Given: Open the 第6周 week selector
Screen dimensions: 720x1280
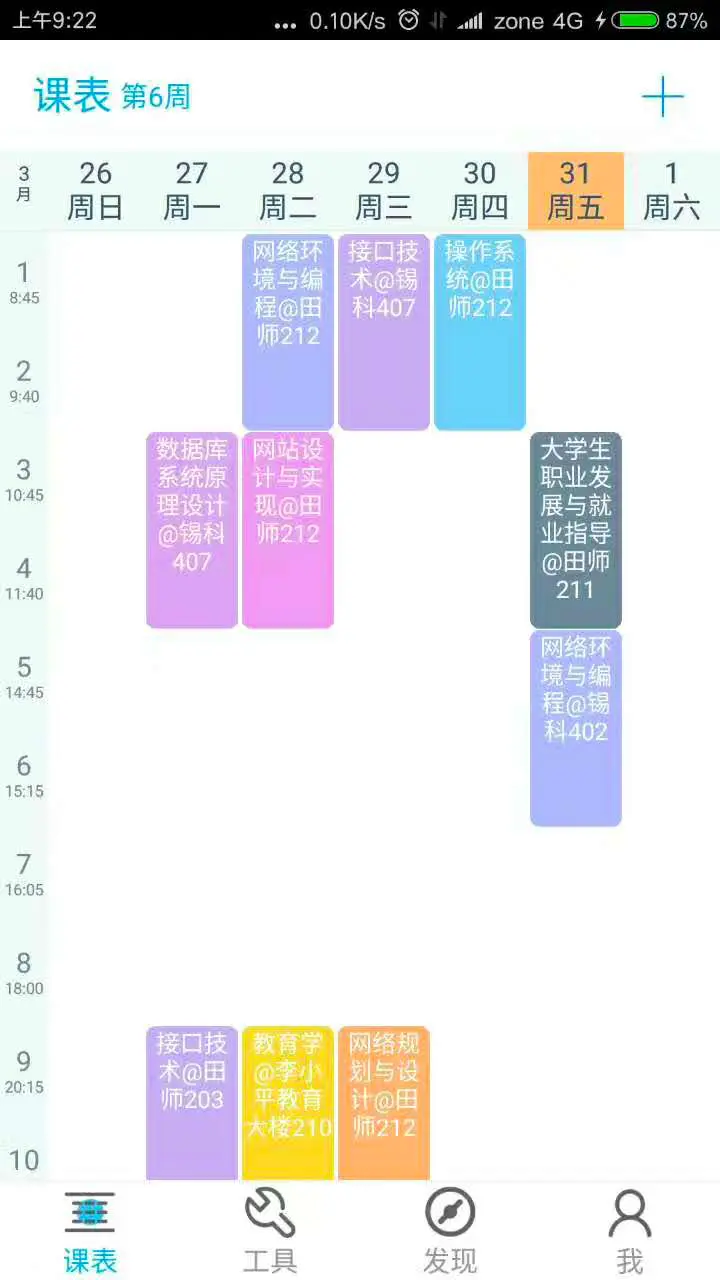Looking at the screenshot, I should [156, 97].
